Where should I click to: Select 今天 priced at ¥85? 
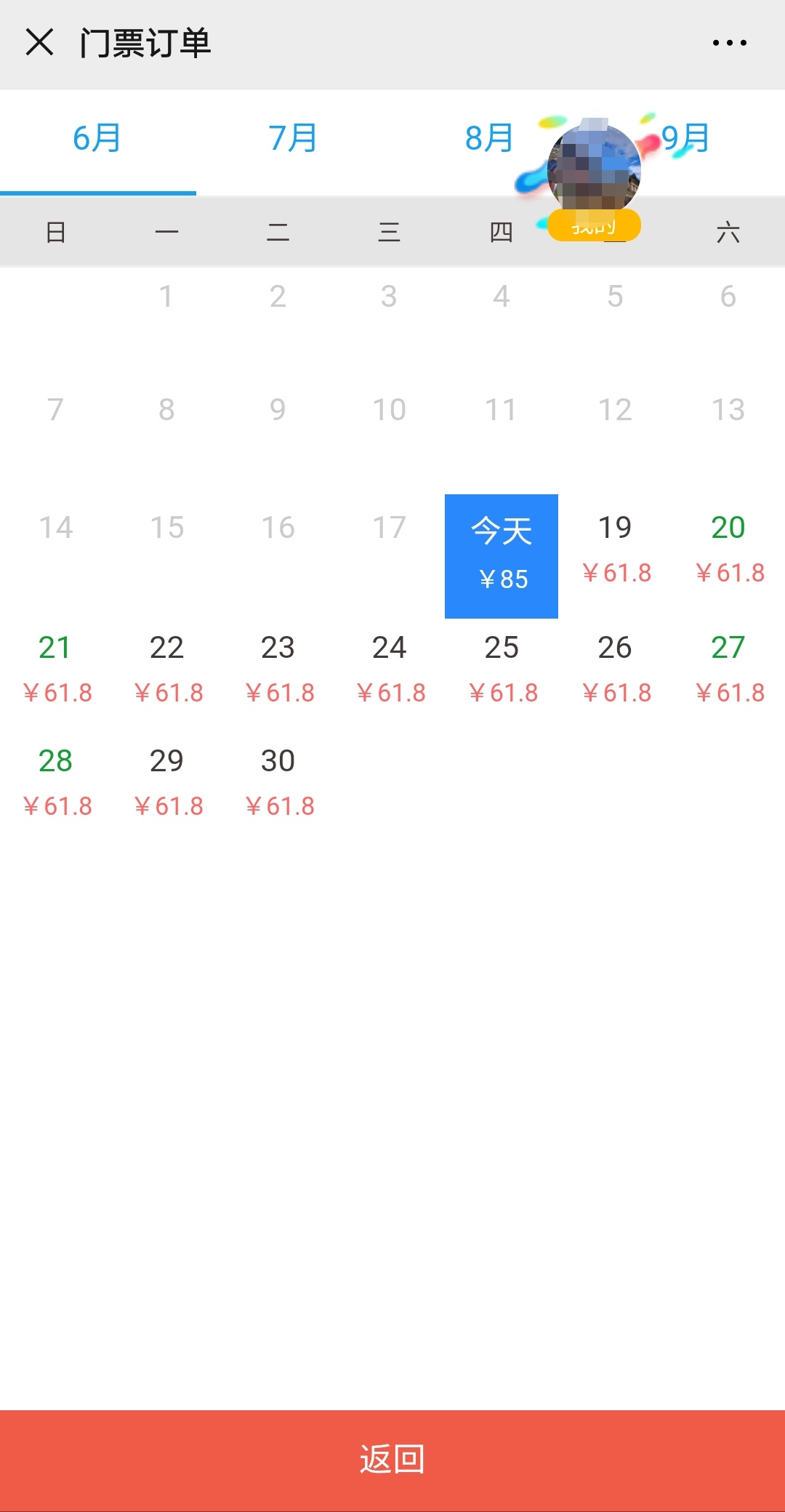coord(502,556)
